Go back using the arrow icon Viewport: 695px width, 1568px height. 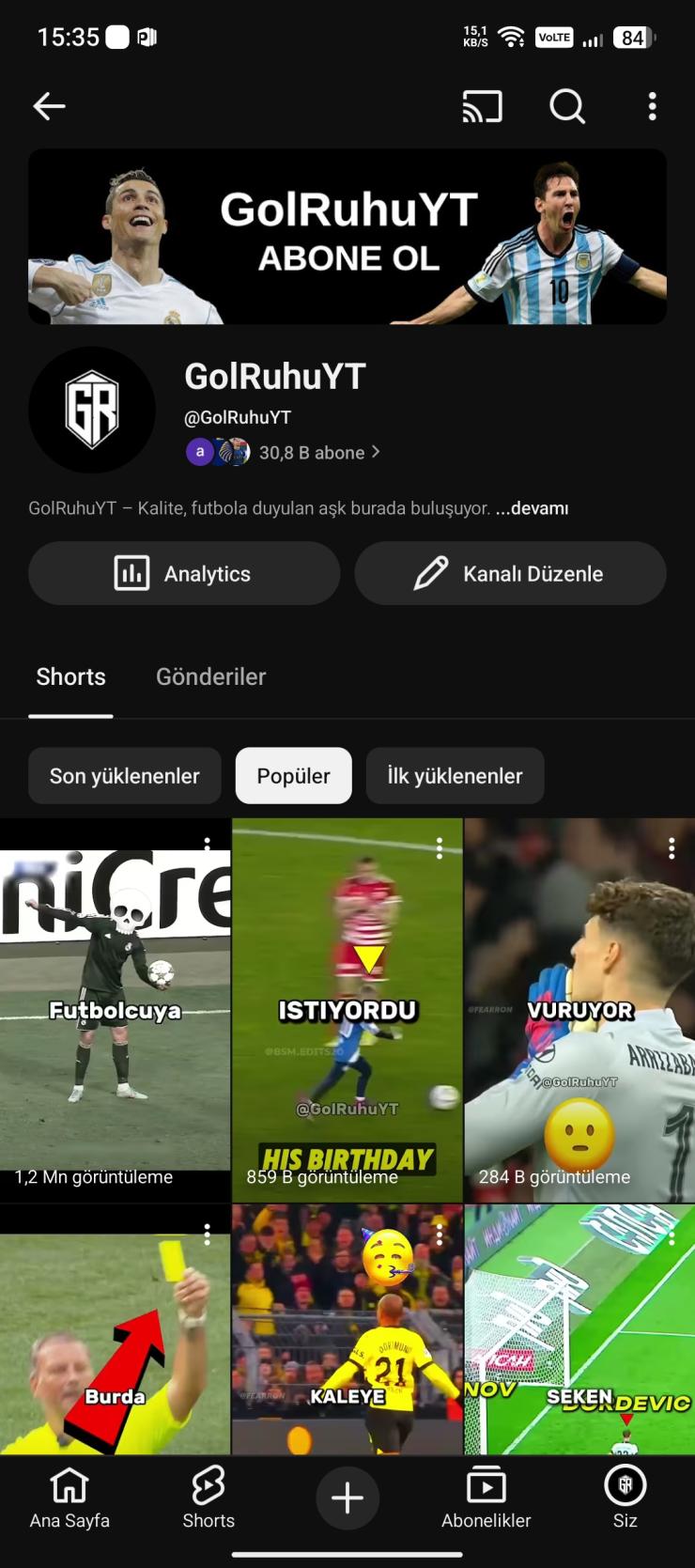pyautogui.click(x=49, y=106)
